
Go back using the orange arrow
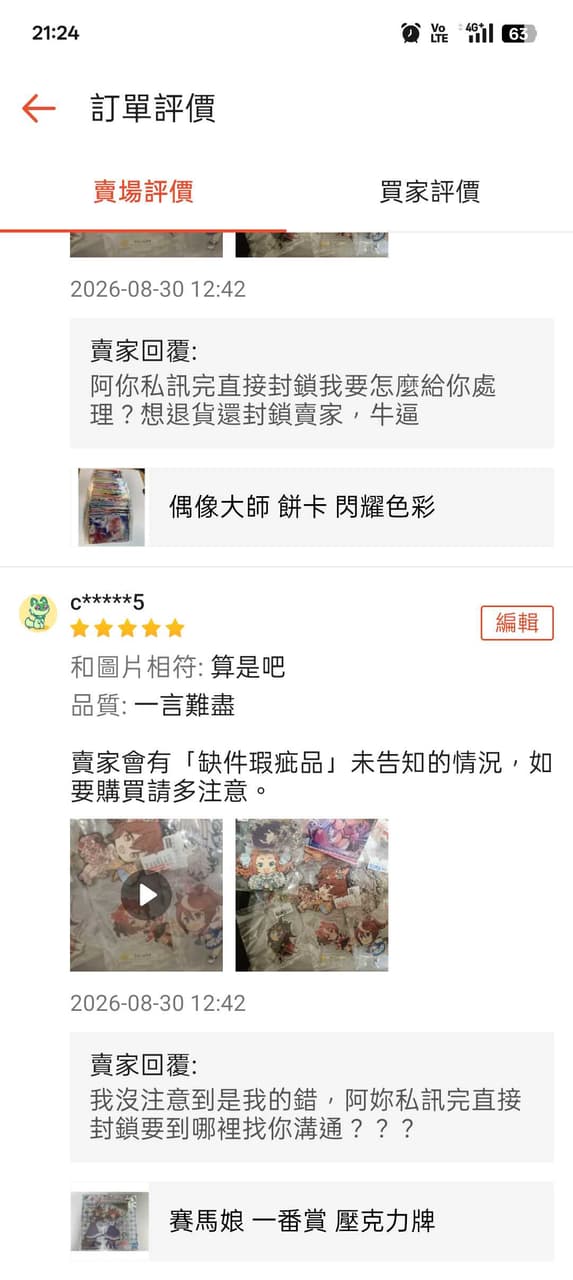[38, 108]
